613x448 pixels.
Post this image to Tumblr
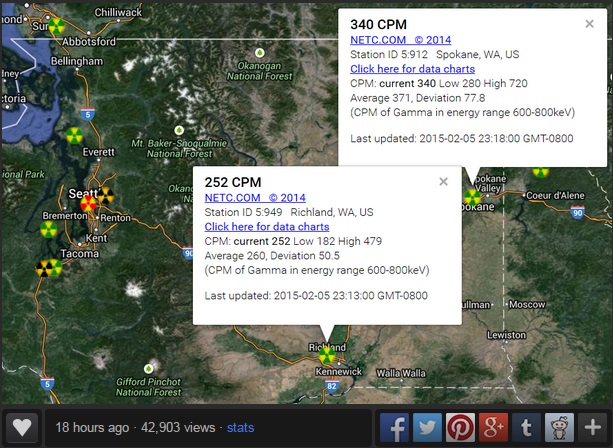pyautogui.click(x=526, y=428)
